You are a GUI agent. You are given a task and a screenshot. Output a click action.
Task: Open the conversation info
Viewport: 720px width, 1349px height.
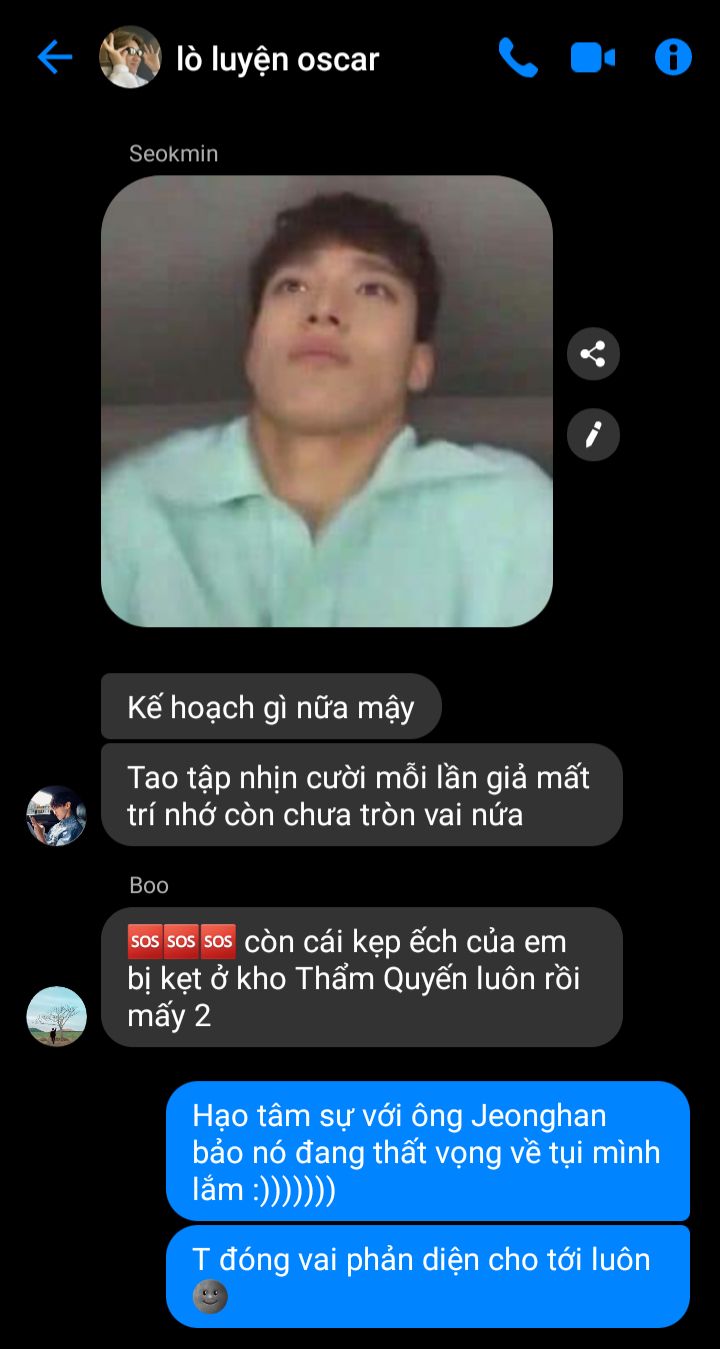(673, 58)
